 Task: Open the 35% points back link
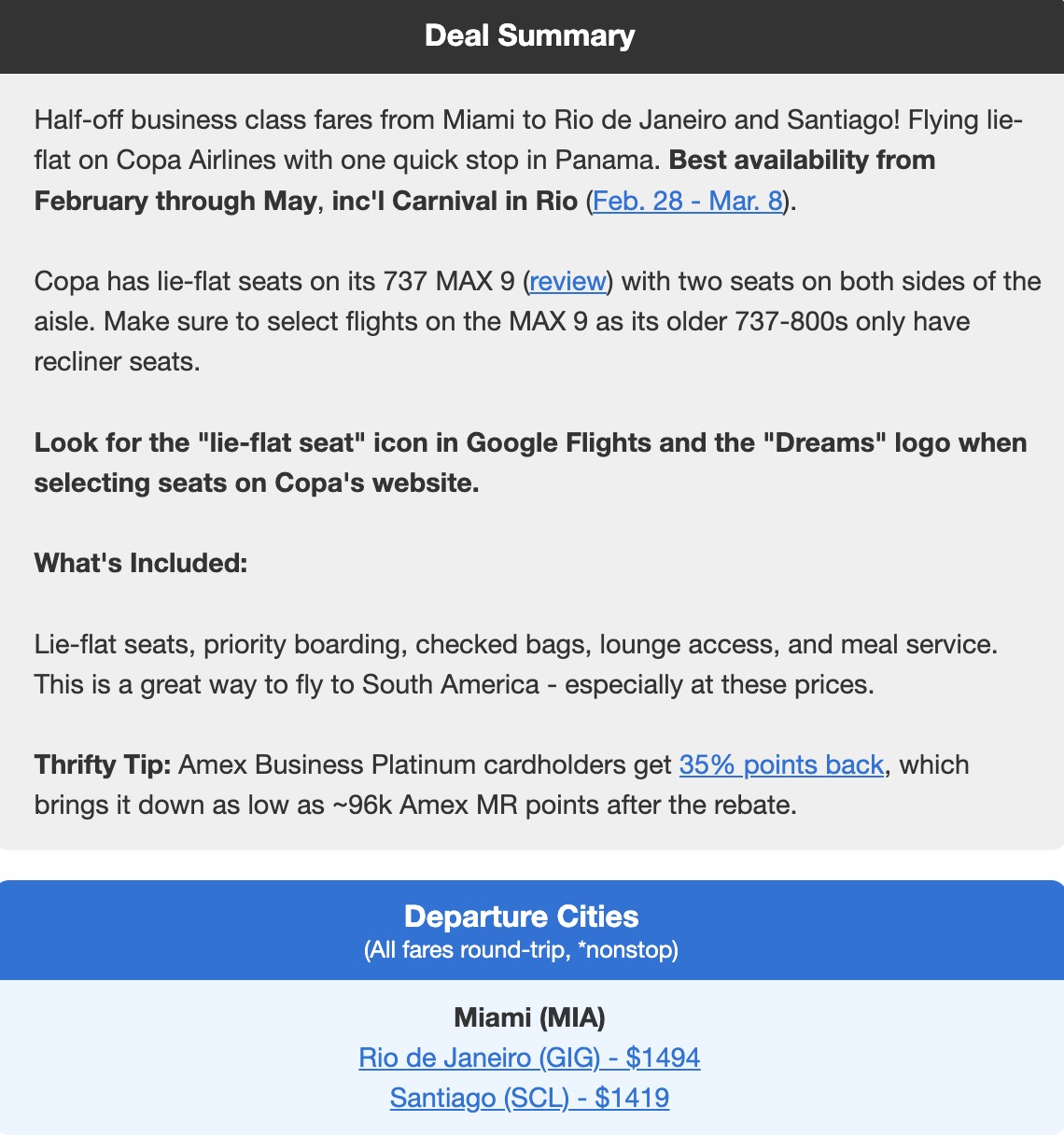click(x=781, y=764)
